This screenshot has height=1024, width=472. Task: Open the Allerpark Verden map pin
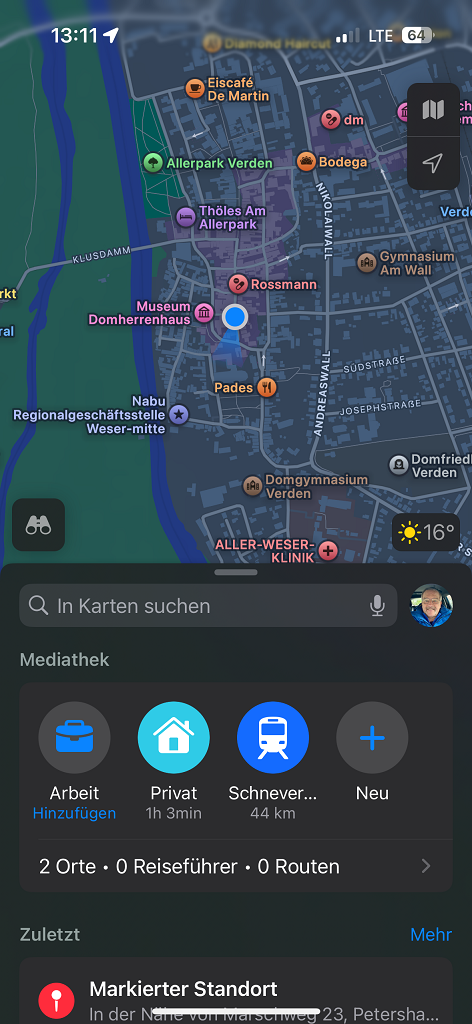click(153, 162)
